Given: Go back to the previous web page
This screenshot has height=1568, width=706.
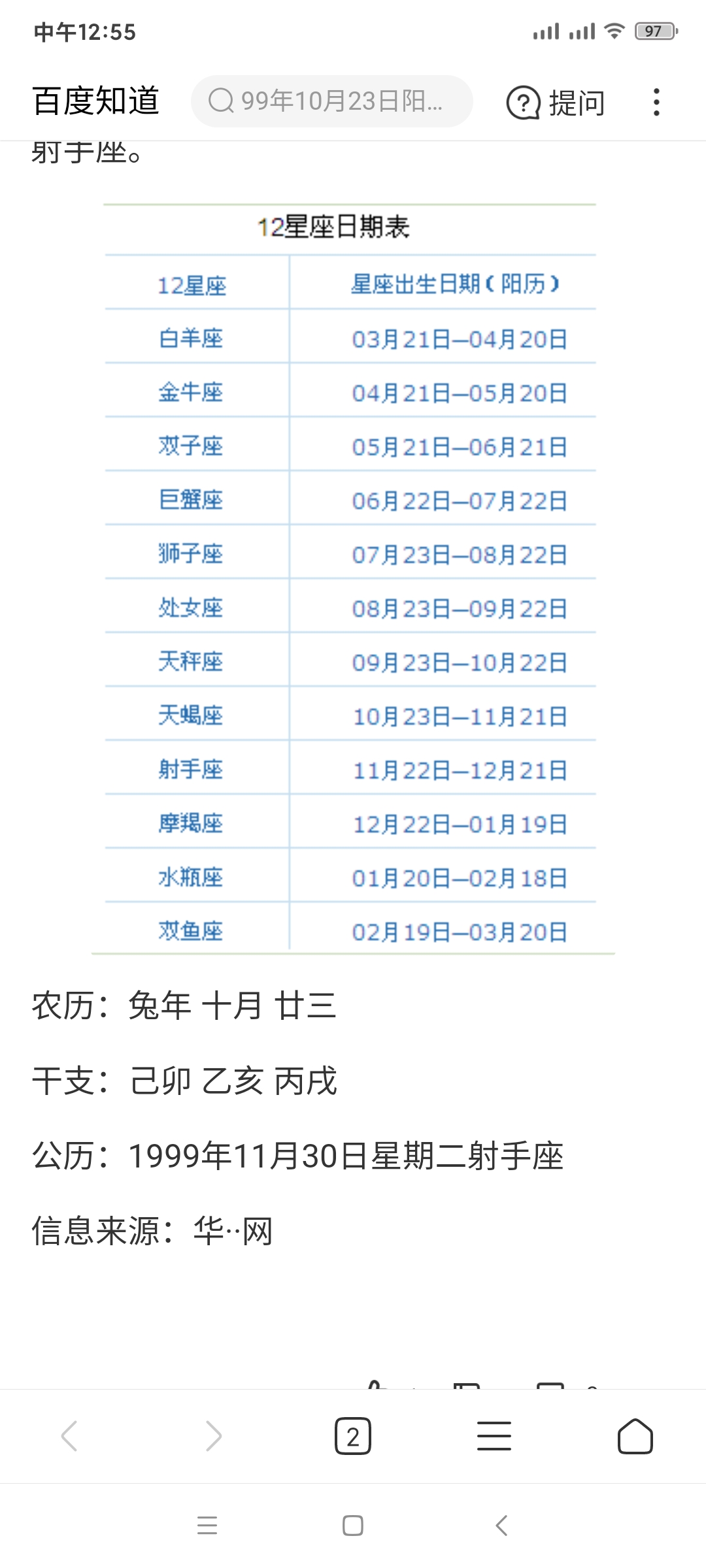Looking at the screenshot, I should click(x=69, y=1436).
